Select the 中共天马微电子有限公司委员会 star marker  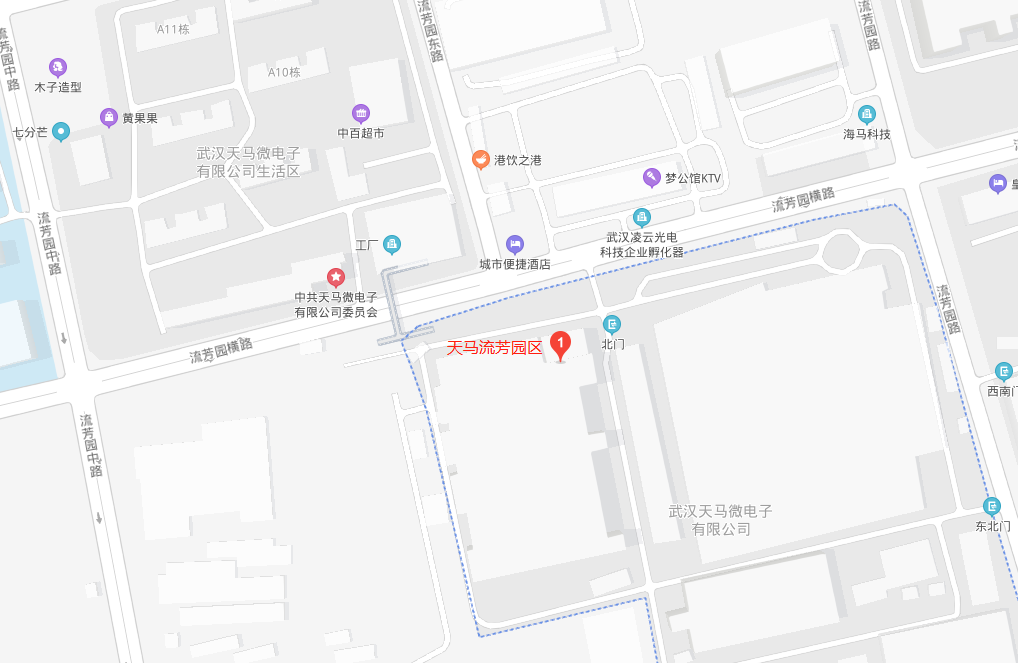[336, 276]
